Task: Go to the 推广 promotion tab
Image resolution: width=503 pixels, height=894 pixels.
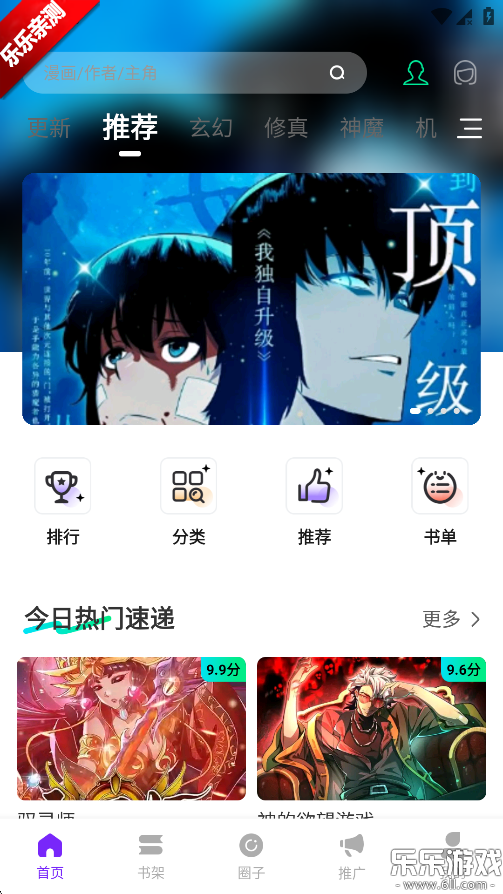Action: [352, 856]
